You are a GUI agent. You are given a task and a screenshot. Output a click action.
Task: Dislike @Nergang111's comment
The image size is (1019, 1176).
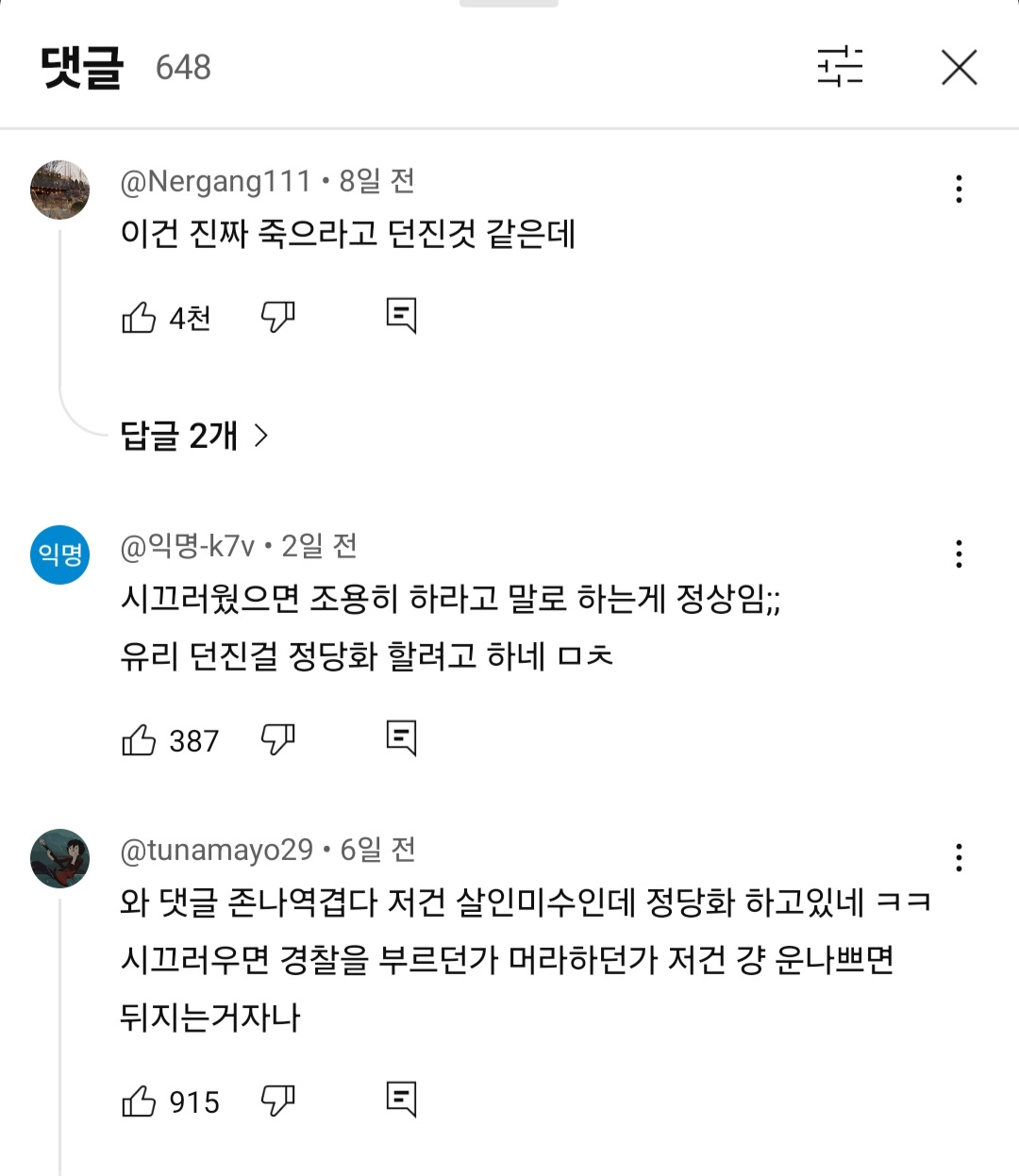coord(276,318)
